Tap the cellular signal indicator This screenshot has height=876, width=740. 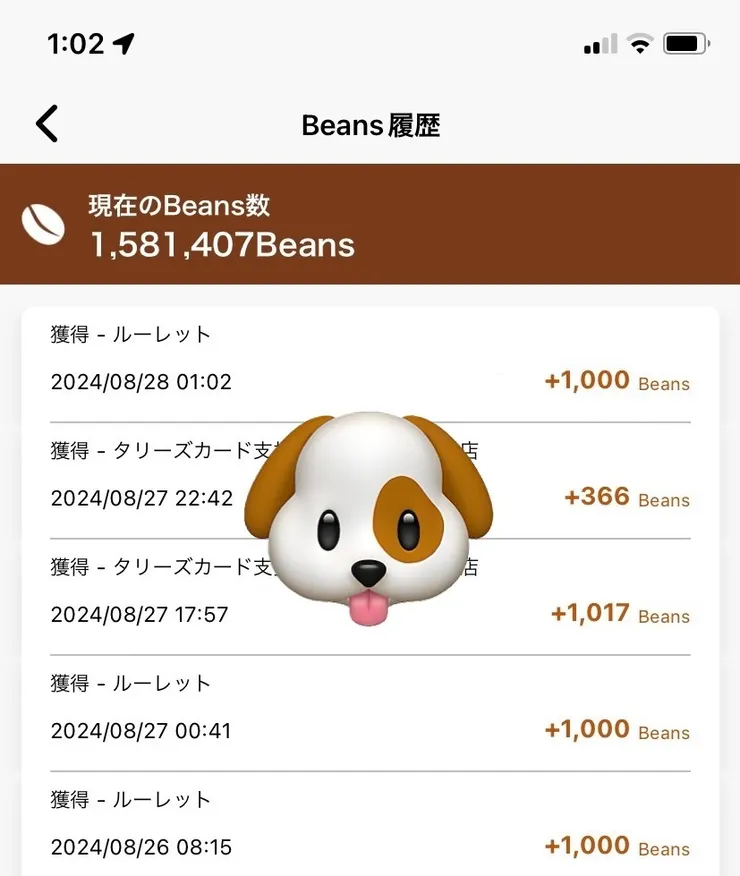(595, 43)
